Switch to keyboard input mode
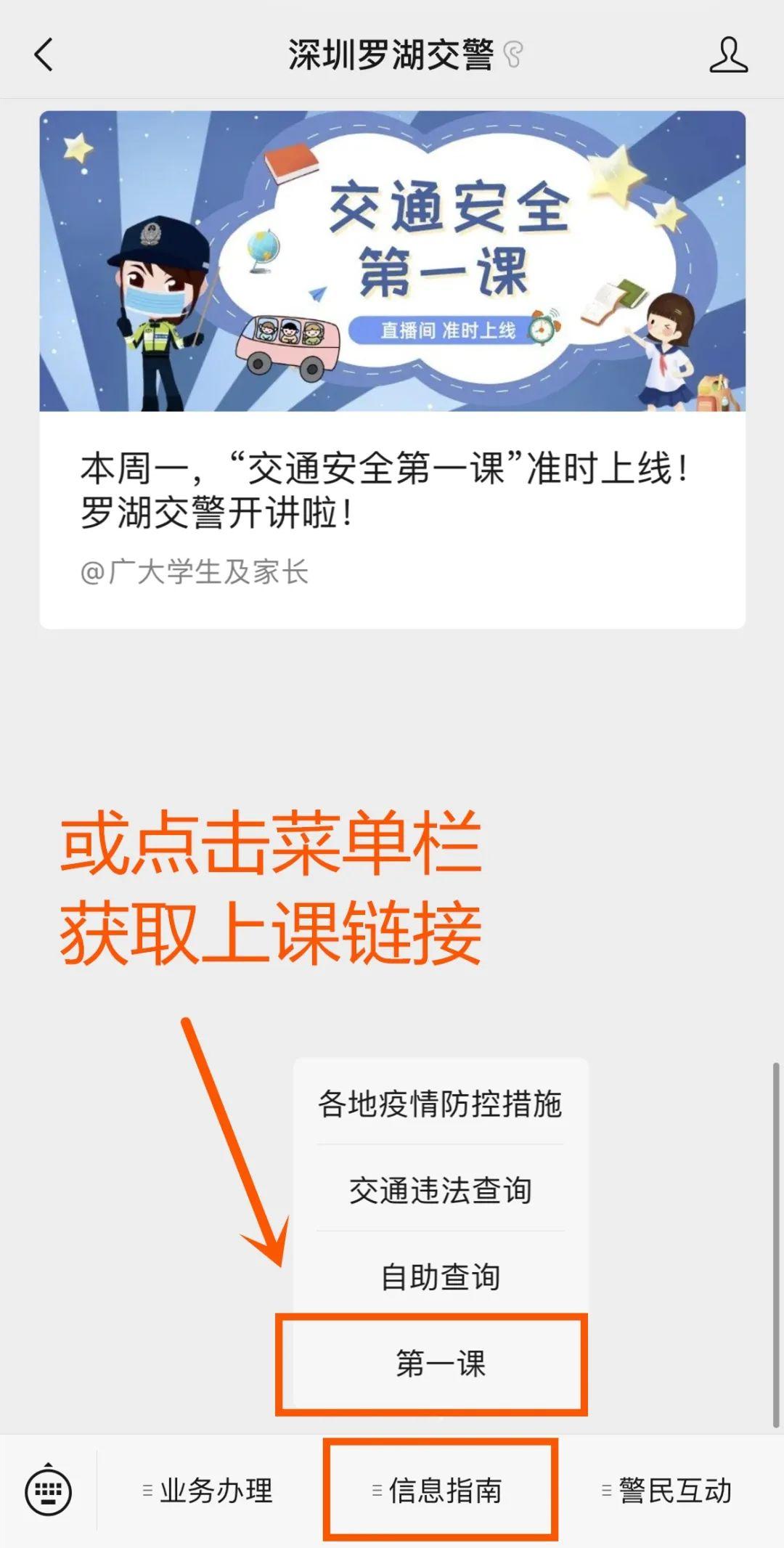784x1548 pixels. pos(48,1491)
